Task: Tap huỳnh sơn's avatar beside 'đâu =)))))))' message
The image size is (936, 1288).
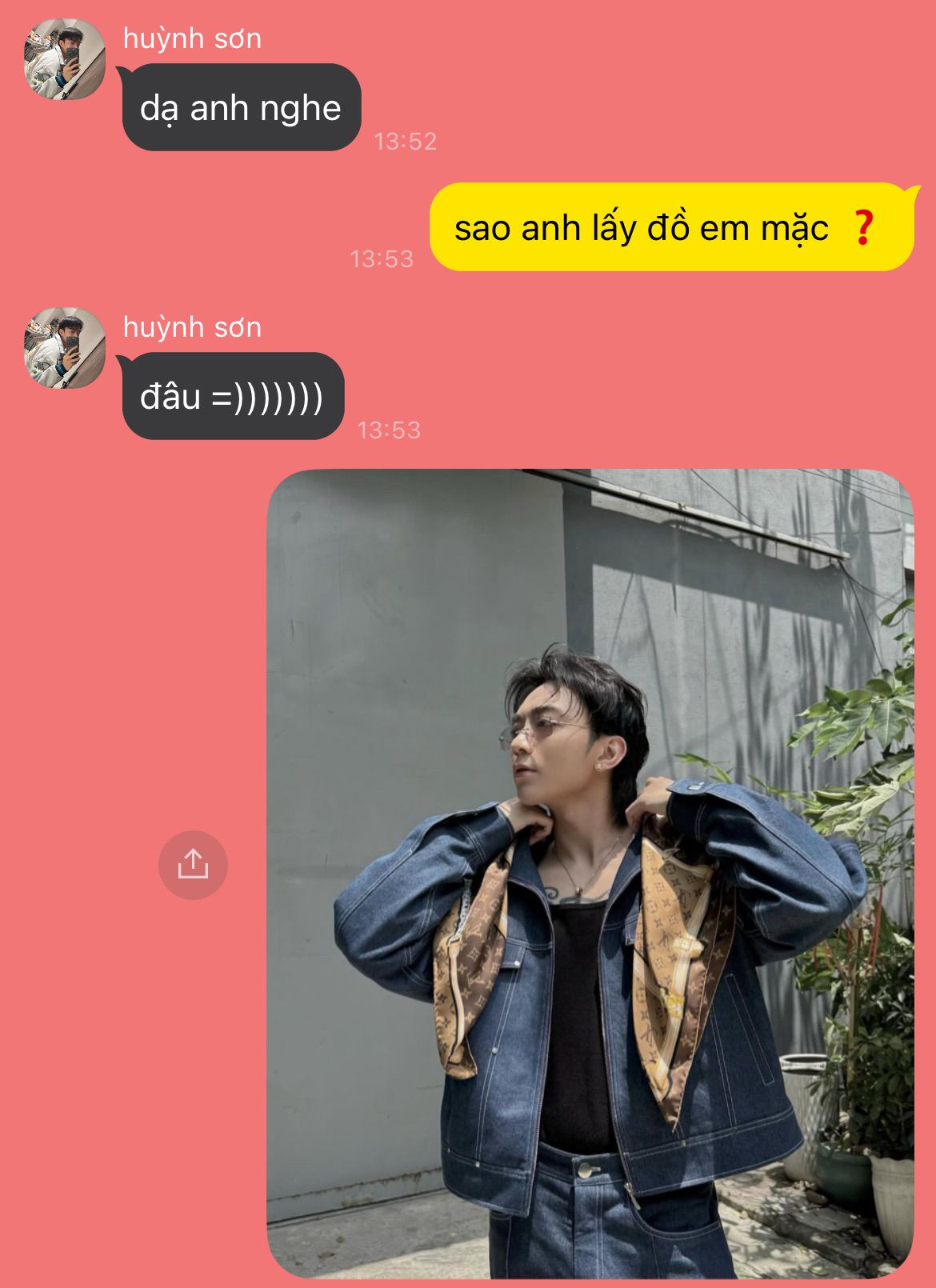Action: pyautogui.click(x=65, y=348)
